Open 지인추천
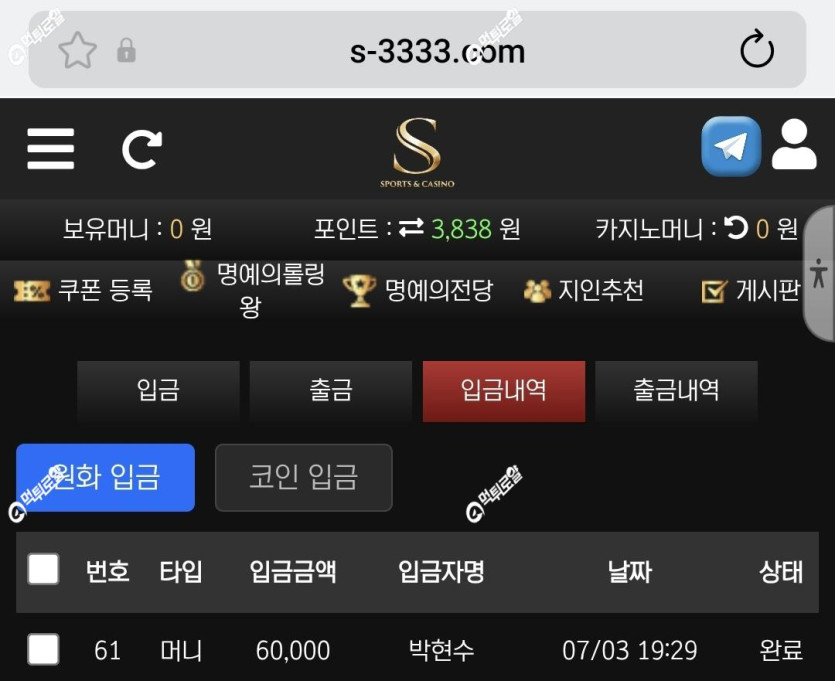This screenshot has width=835, height=681. pos(584,290)
